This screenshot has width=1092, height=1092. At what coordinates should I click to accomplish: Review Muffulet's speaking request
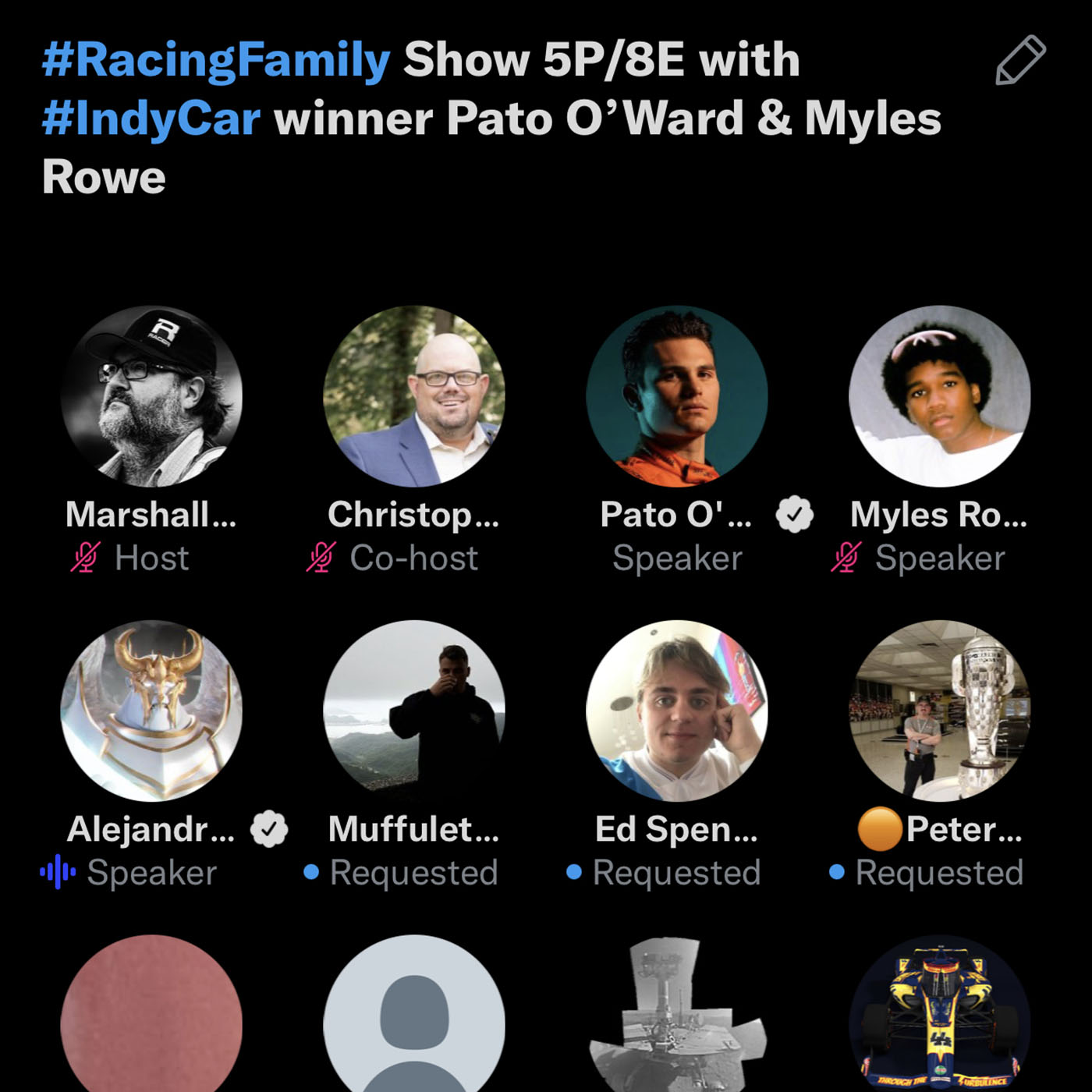click(414, 711)
